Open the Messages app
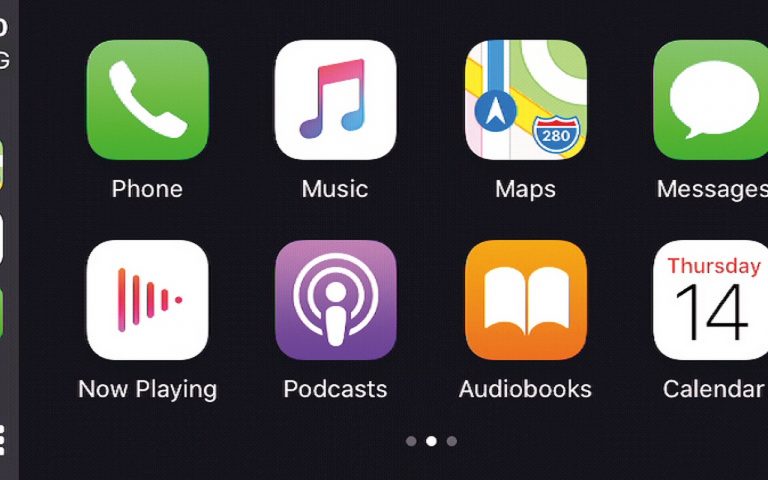This screenshot has height=480, width=768. tap(711, 100)
